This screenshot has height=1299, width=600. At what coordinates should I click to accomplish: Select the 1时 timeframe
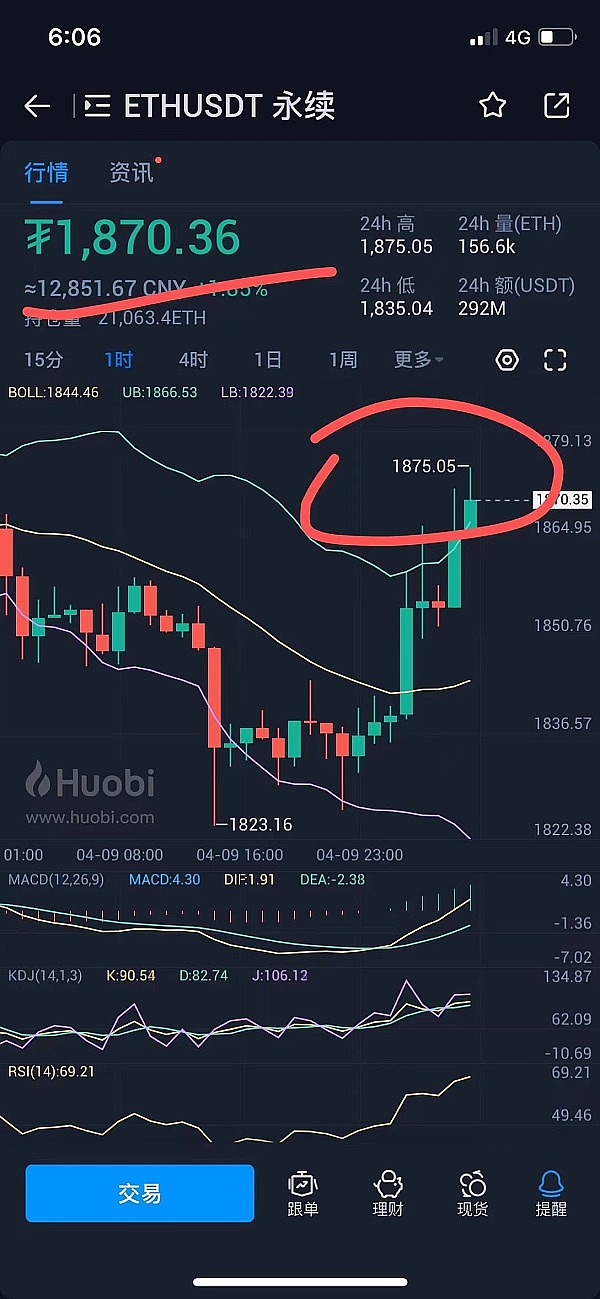(x=118, y=360)
